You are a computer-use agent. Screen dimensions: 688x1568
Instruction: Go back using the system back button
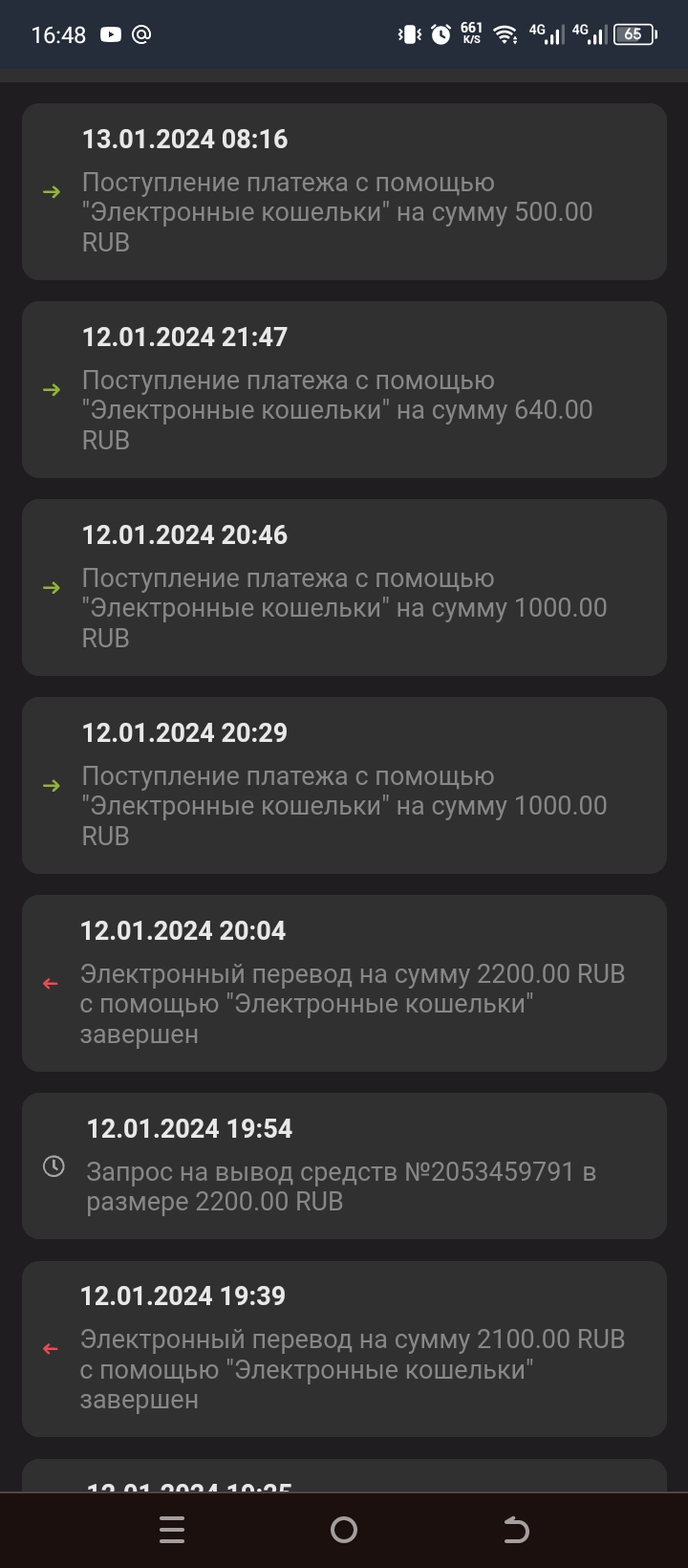(x=516, y=1531)
